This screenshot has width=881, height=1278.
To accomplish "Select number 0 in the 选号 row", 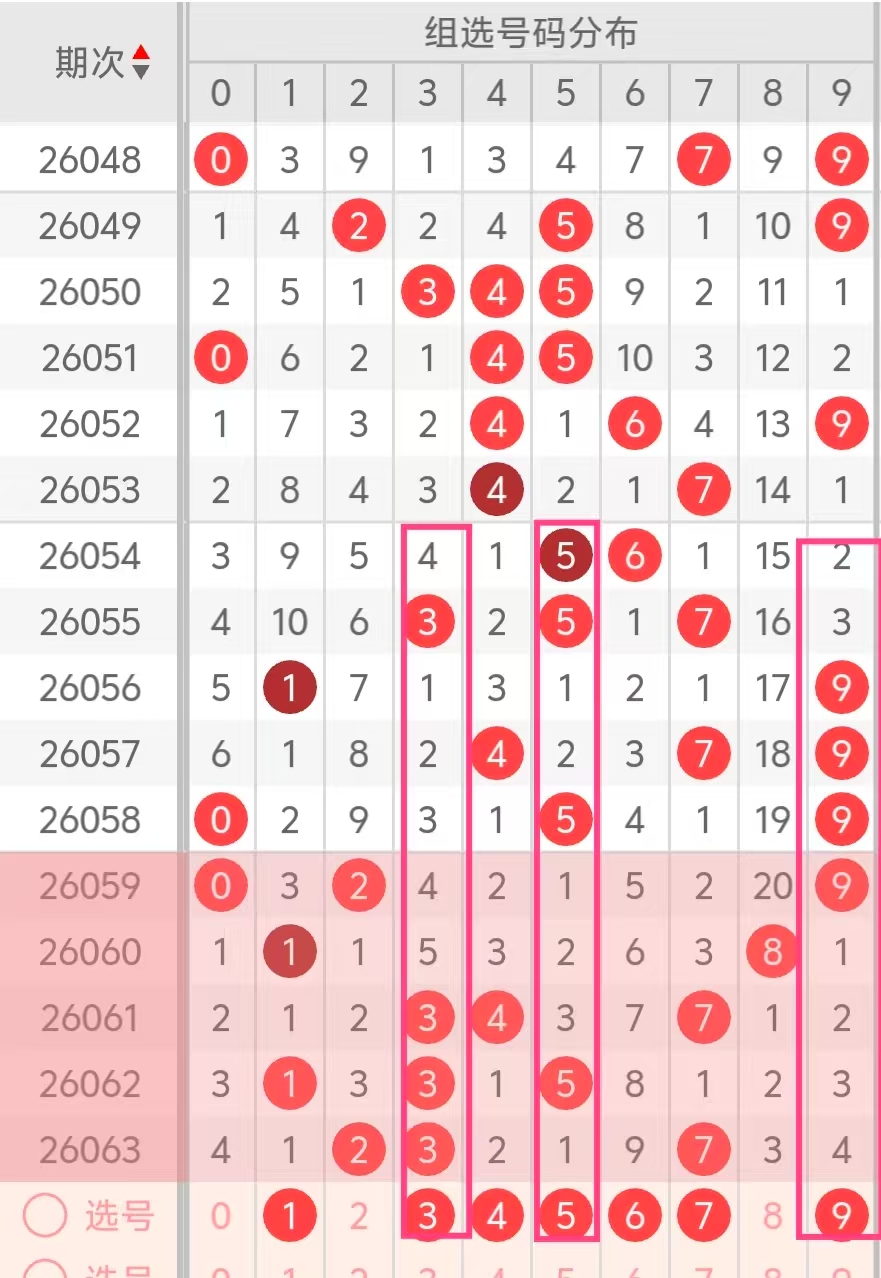I will [220, 1215].
